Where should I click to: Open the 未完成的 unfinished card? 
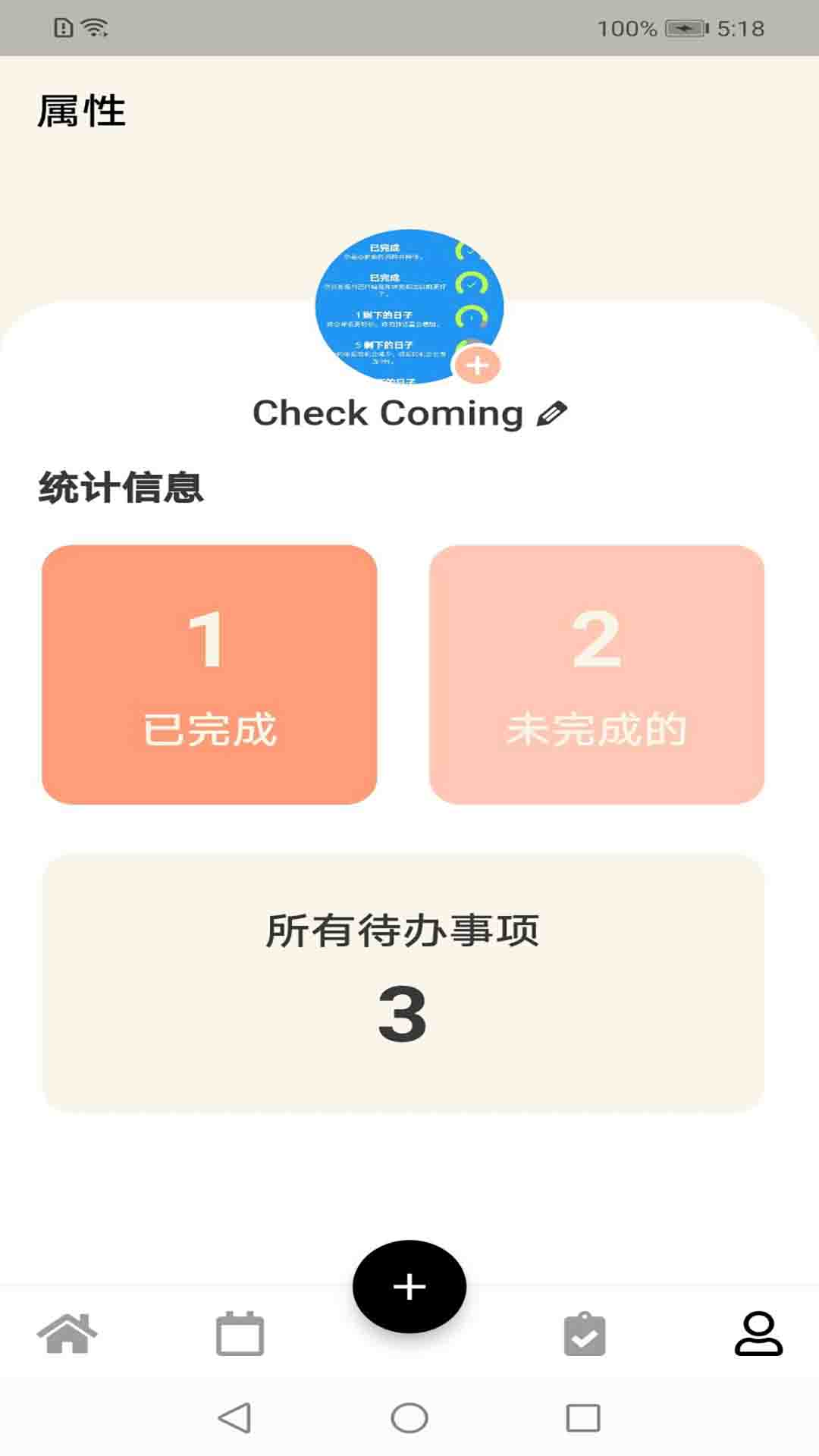[597, 674]
